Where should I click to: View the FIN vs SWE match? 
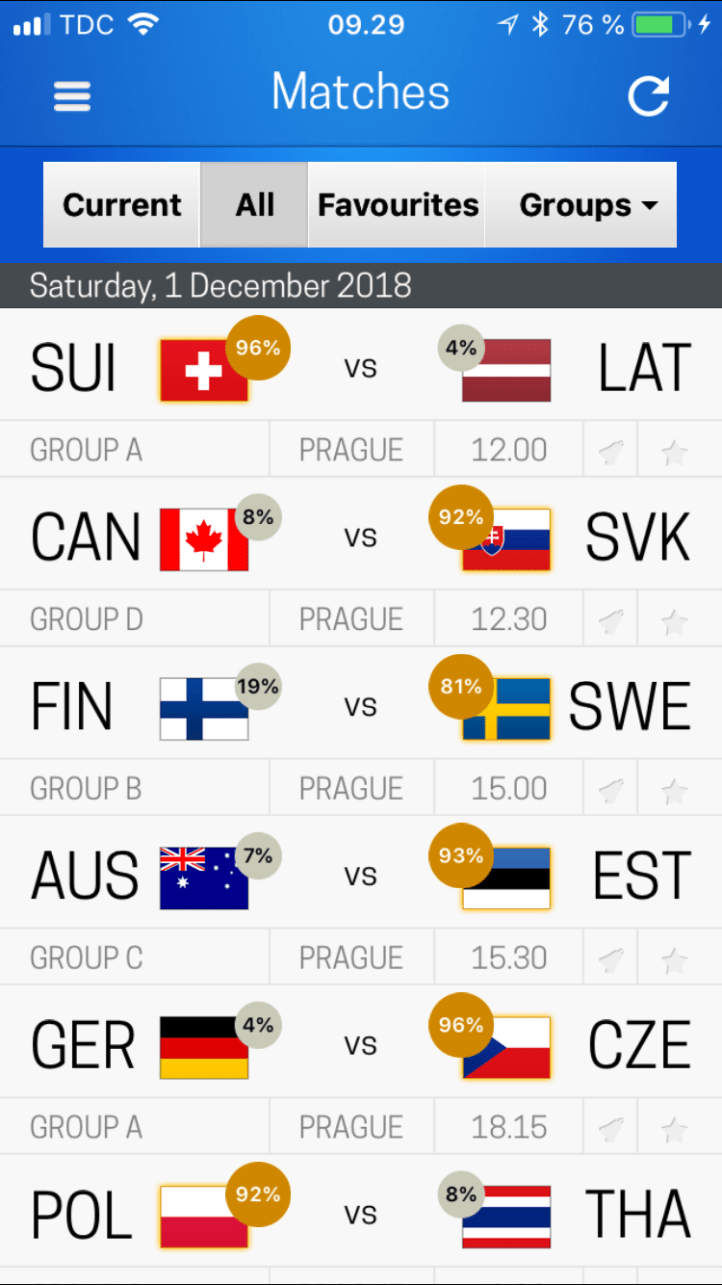pyautogui.click(x=360, y=706)
